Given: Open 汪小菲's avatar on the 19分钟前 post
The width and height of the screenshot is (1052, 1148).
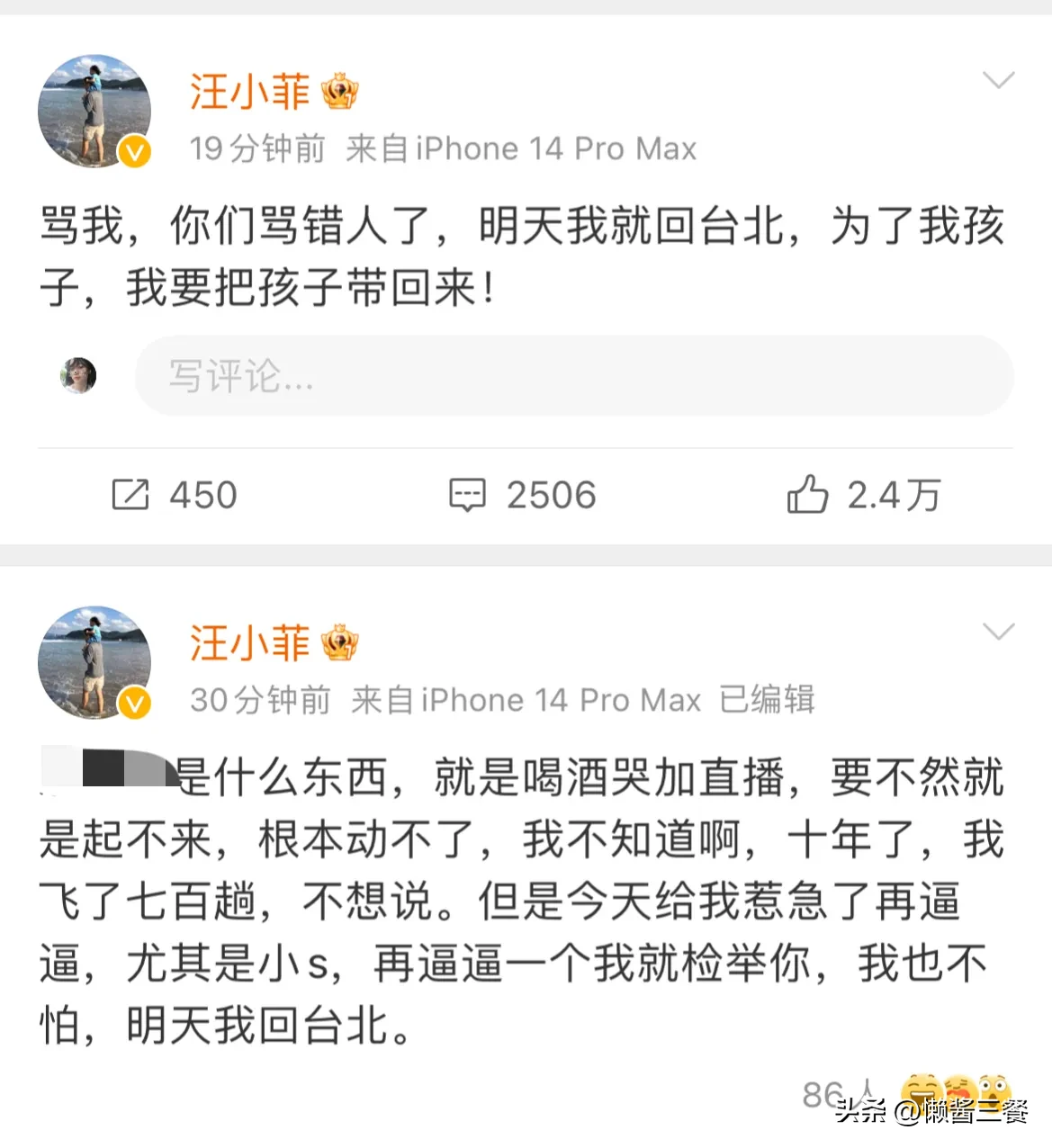Looking at the screenshot, I should click(x=94, y=112).
